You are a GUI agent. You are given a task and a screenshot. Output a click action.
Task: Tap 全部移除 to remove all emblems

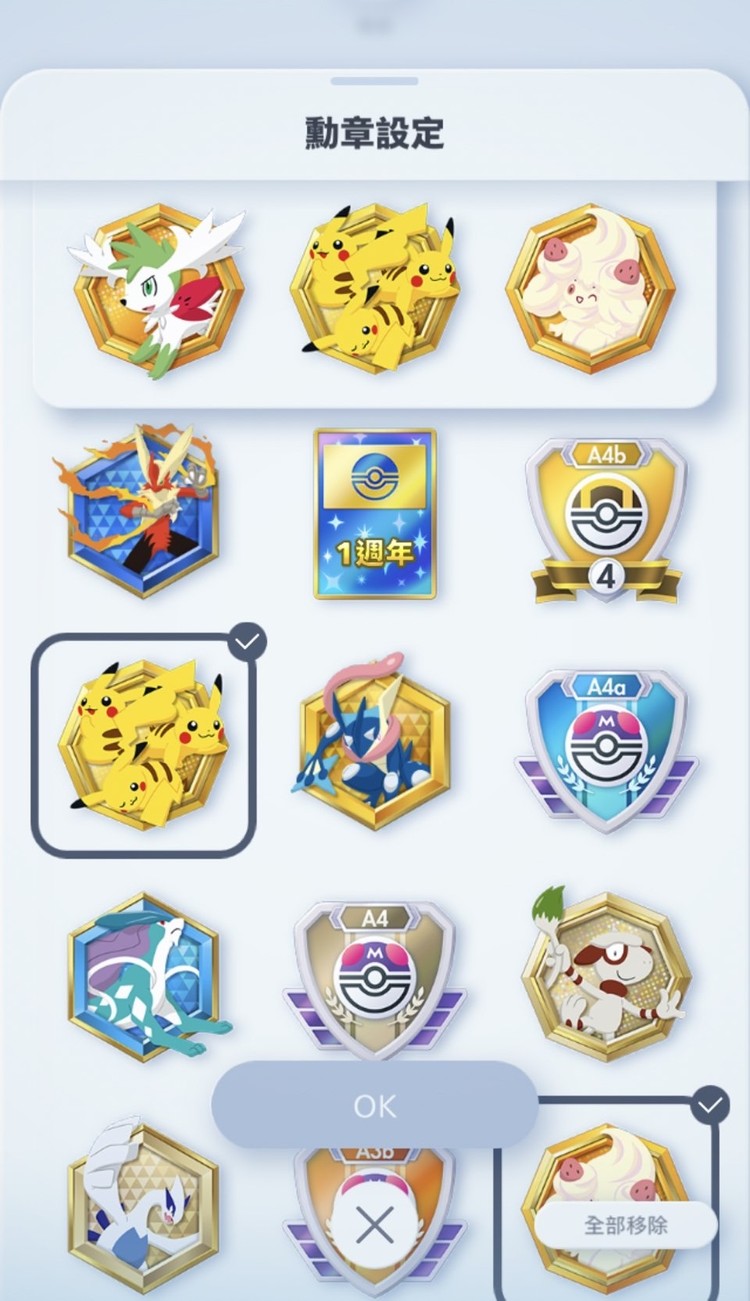626,1224
